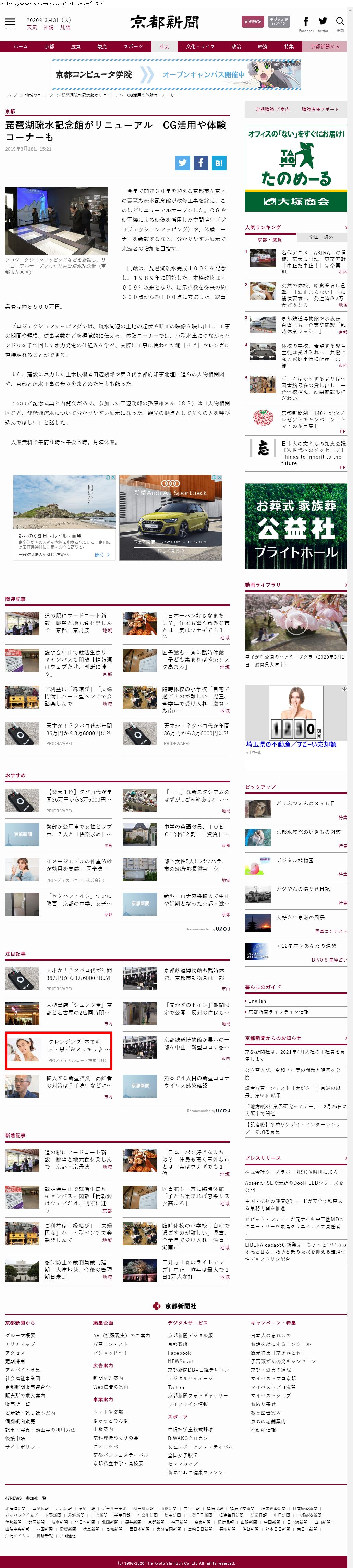Play the ハツミヨザクラ video thumbnail

(x=296, y=623)
